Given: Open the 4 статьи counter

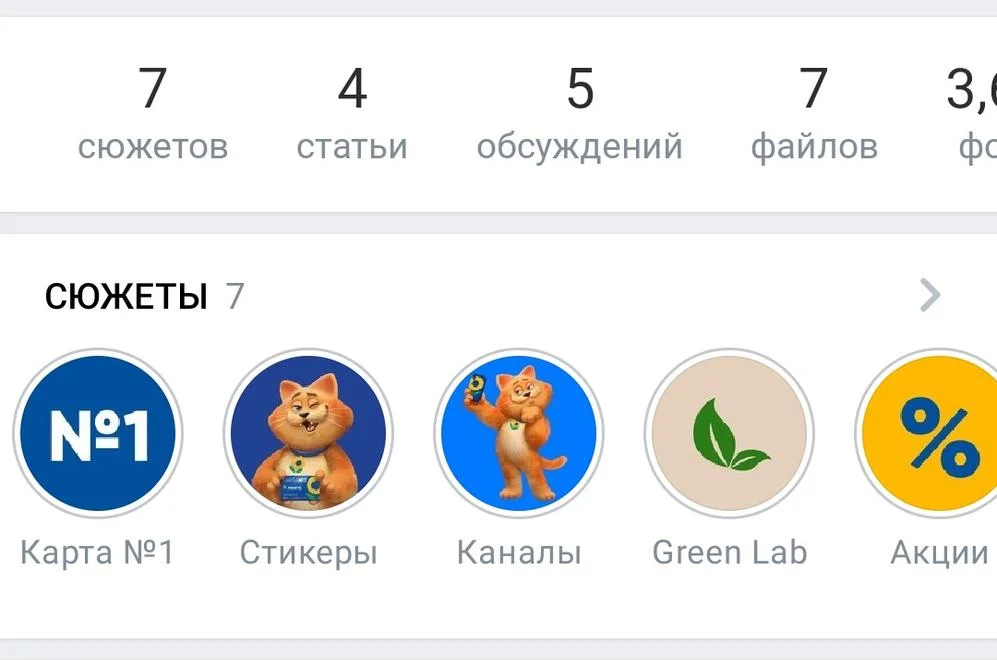Looking at the screenshot, I should click(351, 115).
